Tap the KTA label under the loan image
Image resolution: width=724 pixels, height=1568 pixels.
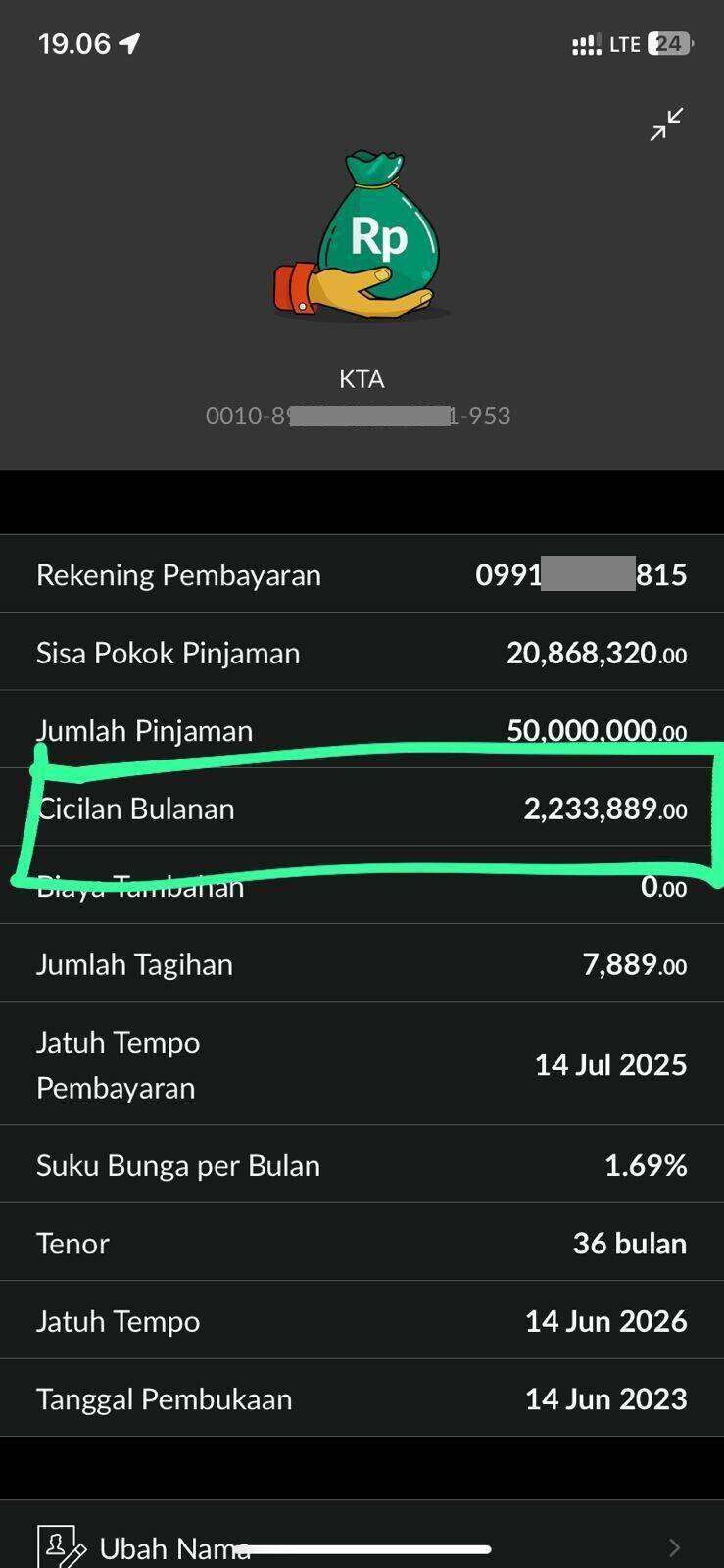[362, 379]
